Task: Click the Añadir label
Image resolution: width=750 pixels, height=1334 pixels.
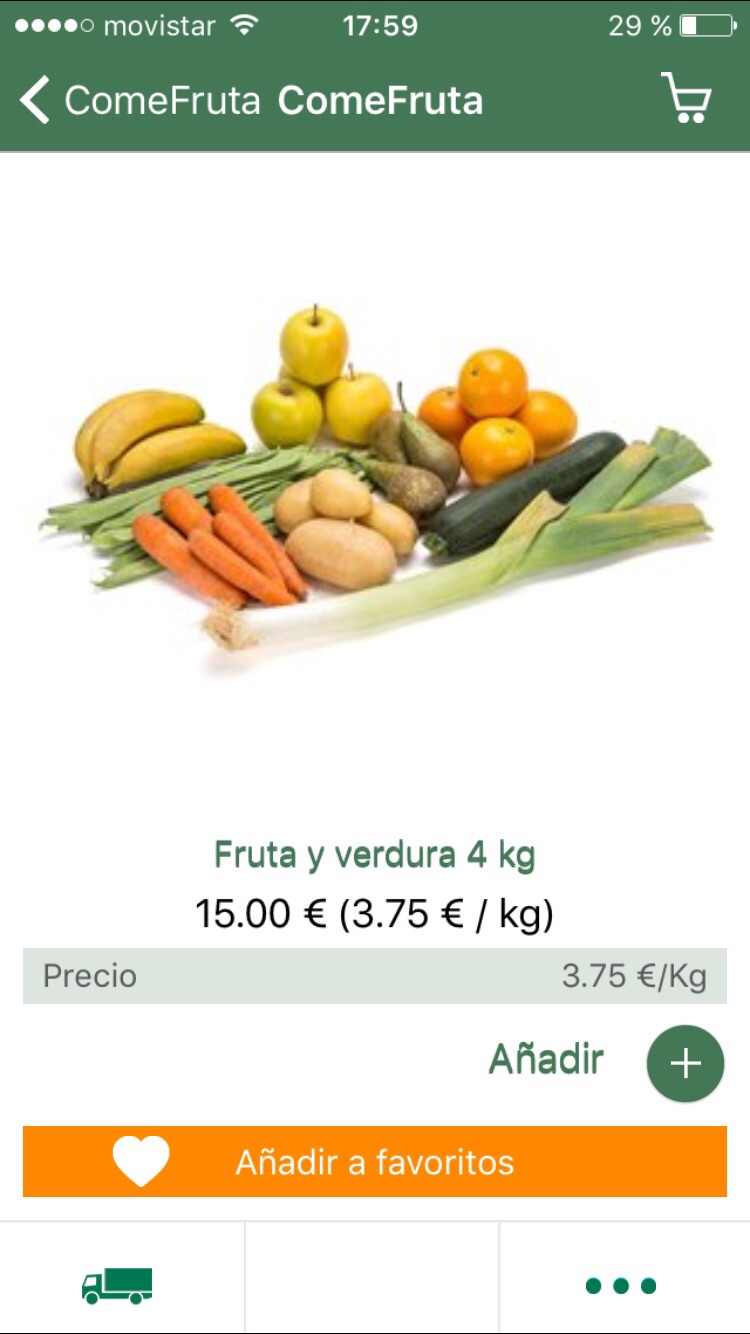Action: point(546,1060)
